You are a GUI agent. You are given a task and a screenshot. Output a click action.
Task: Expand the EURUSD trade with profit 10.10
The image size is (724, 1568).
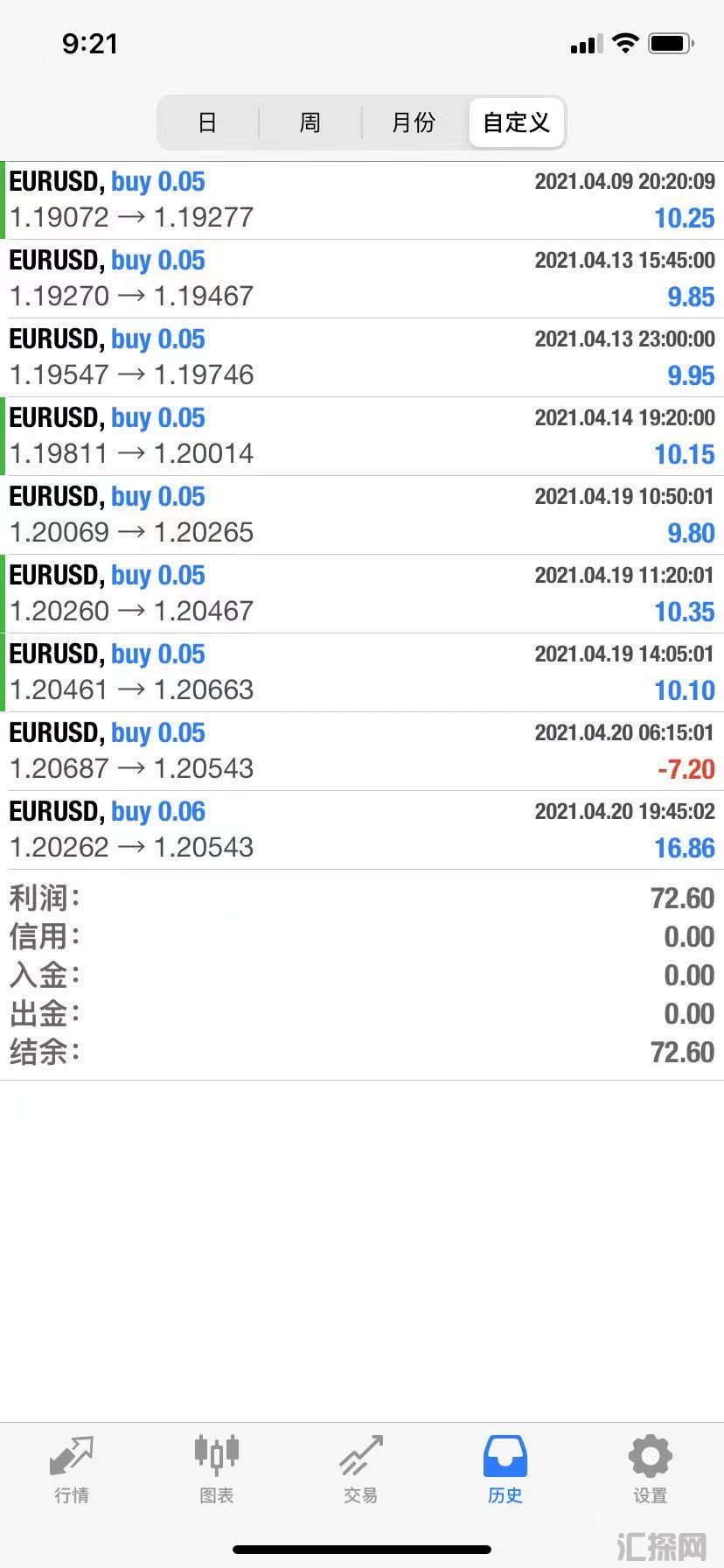(x=362, y=673)
